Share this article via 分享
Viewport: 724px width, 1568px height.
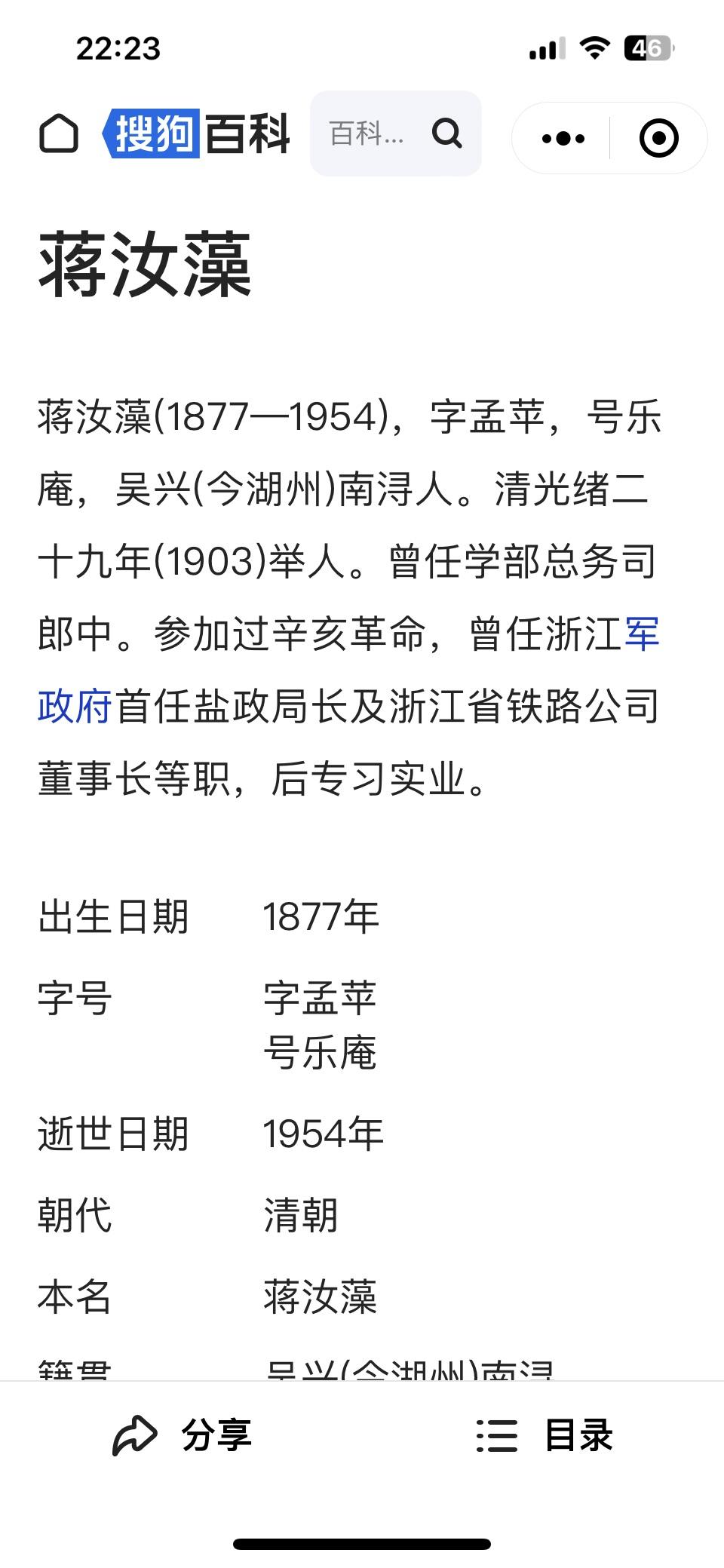[x=182, y=1435]
